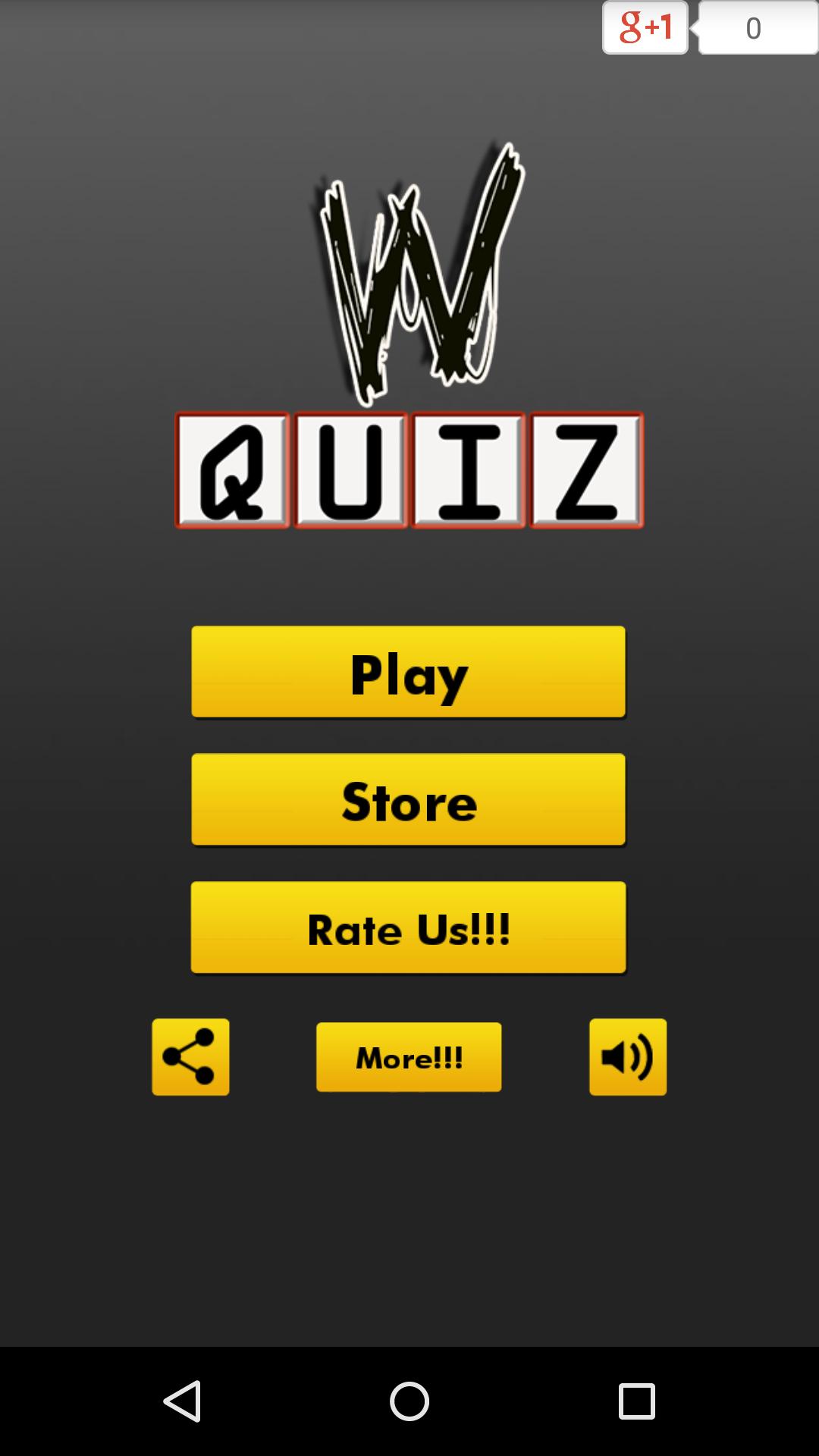Share the quiz app
This screenshot has width=819, height=1456.
(x=190, y=1056)
